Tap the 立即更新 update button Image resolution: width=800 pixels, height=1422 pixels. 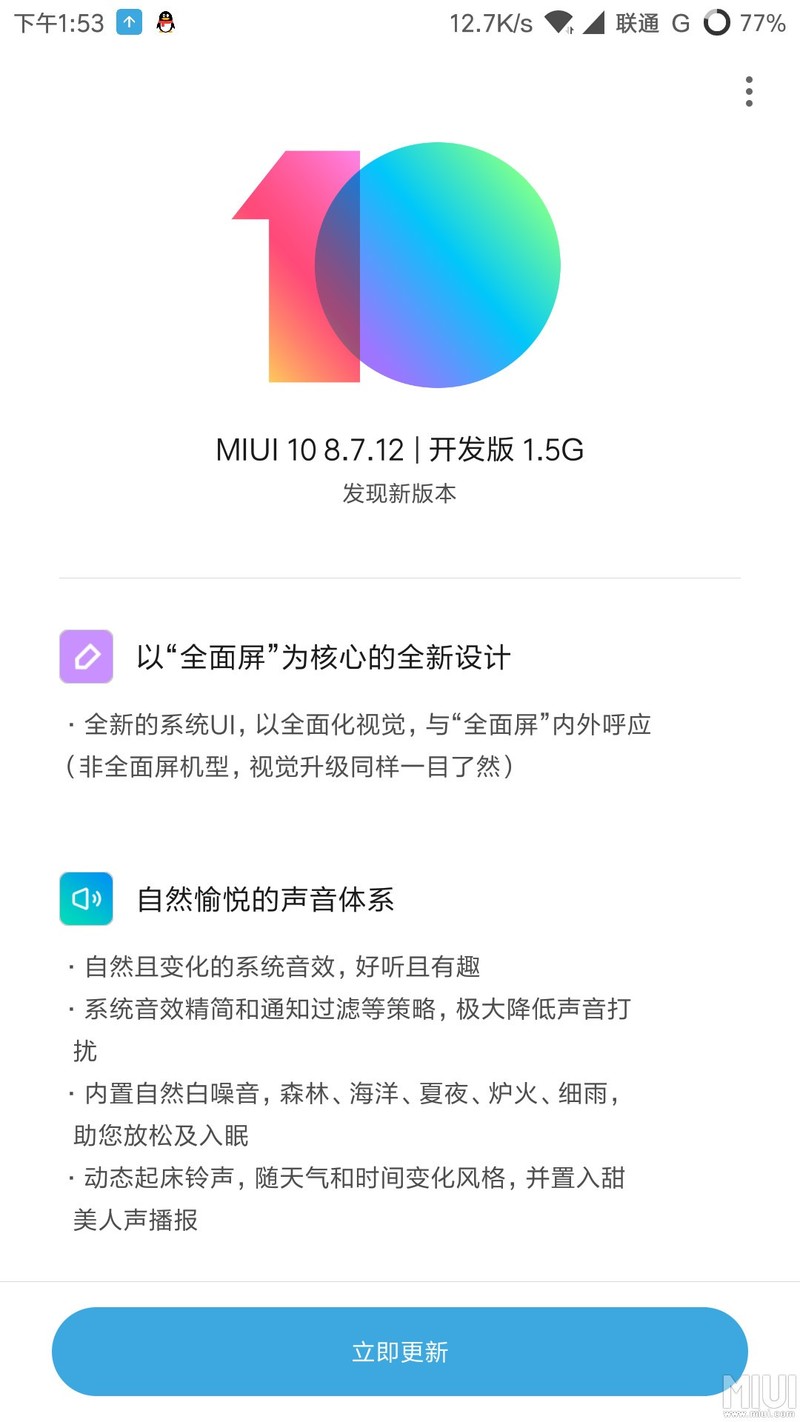pyautogui.click(x=400, y=1351)
